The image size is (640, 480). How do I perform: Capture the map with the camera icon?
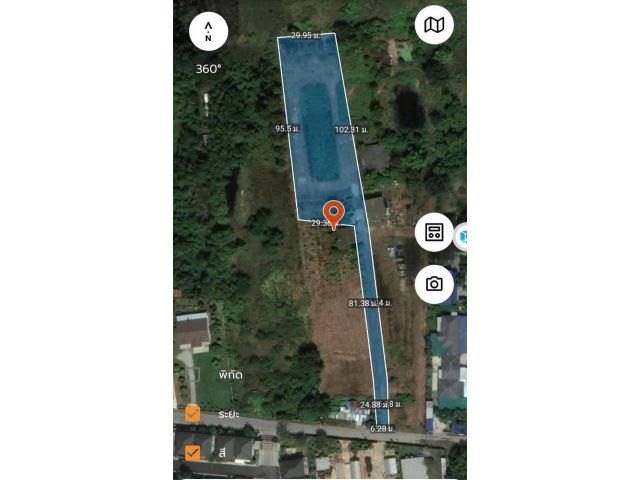point(434,284)
